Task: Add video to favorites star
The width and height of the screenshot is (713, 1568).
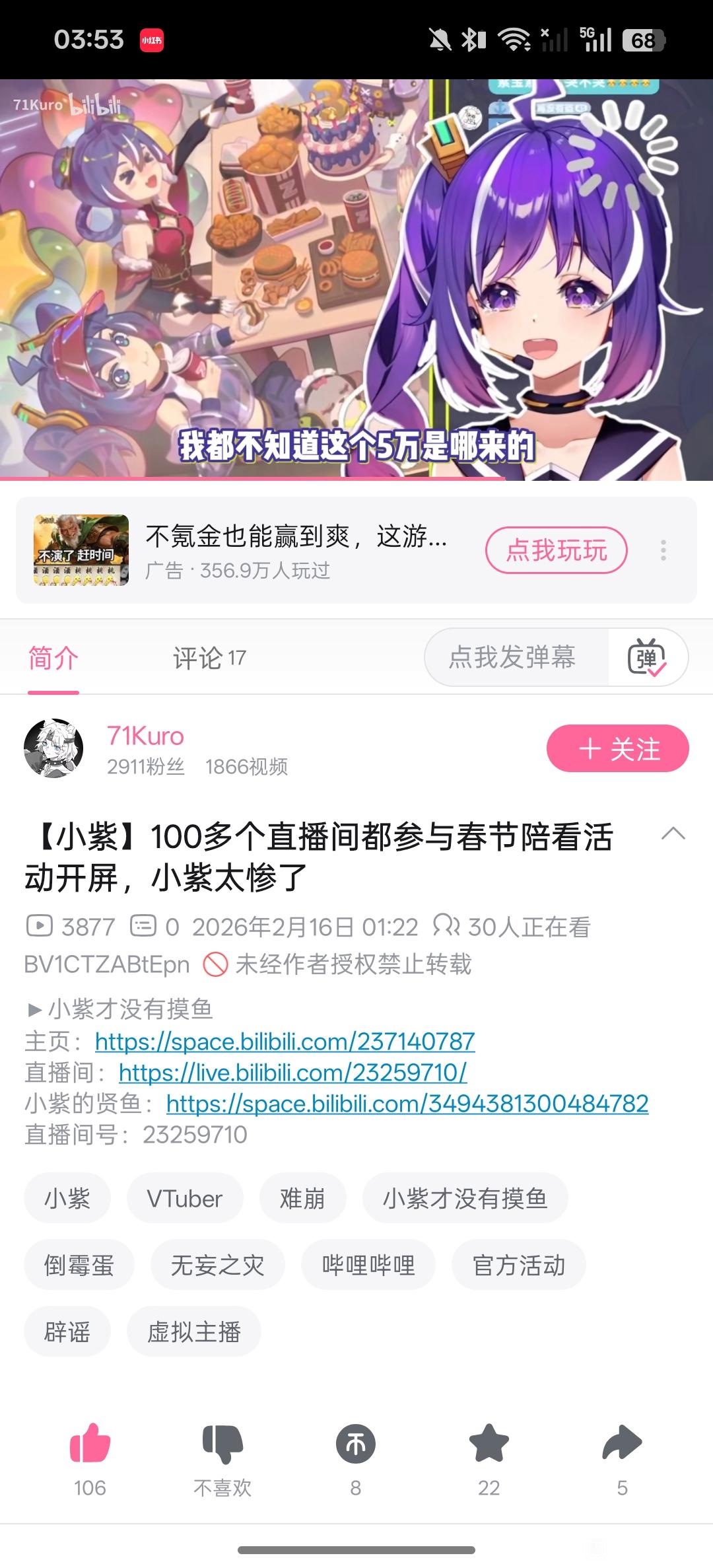Action: (x=489, y=1444)
